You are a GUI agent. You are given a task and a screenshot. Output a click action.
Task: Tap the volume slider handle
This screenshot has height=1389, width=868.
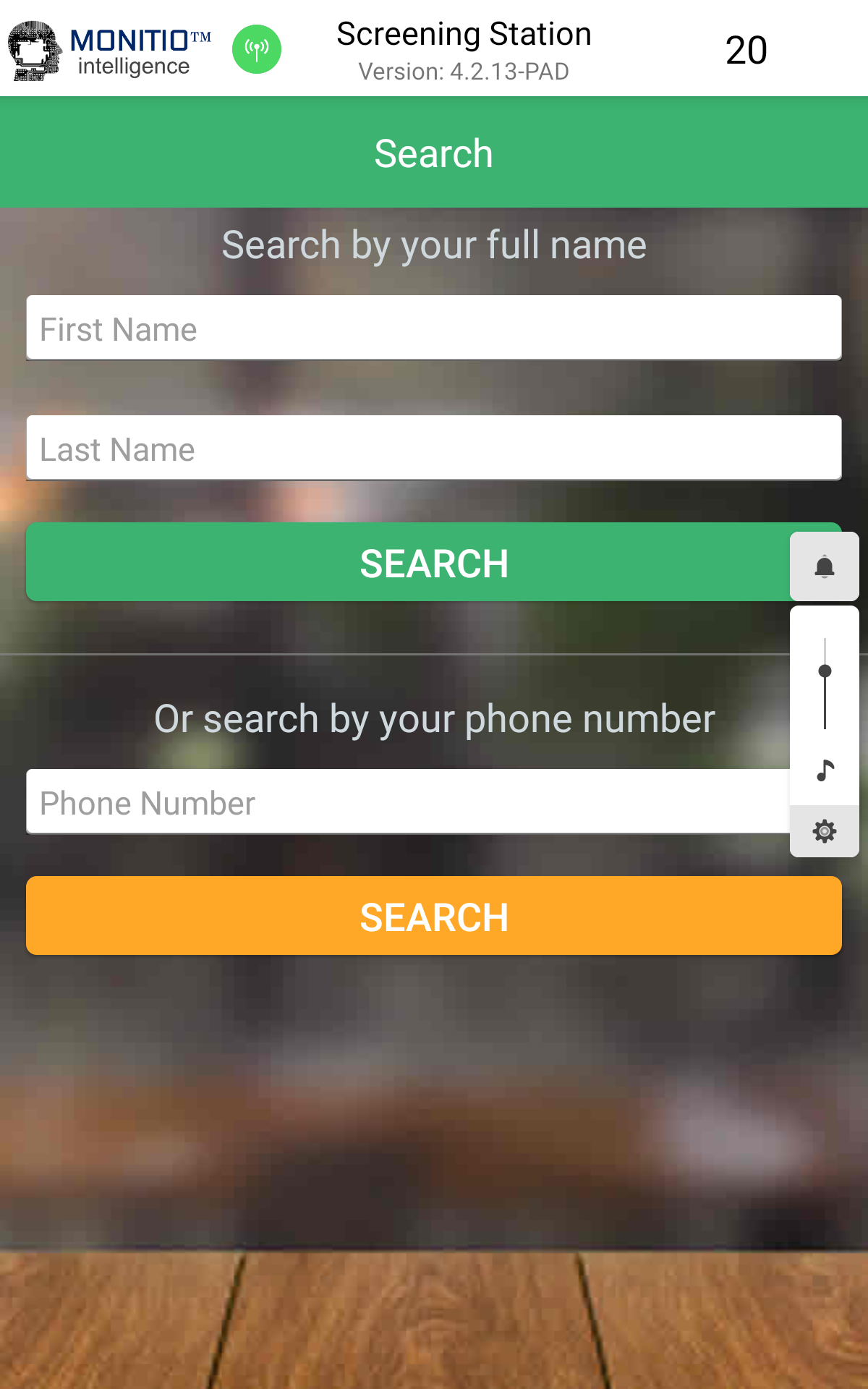(x=825, y=671)
